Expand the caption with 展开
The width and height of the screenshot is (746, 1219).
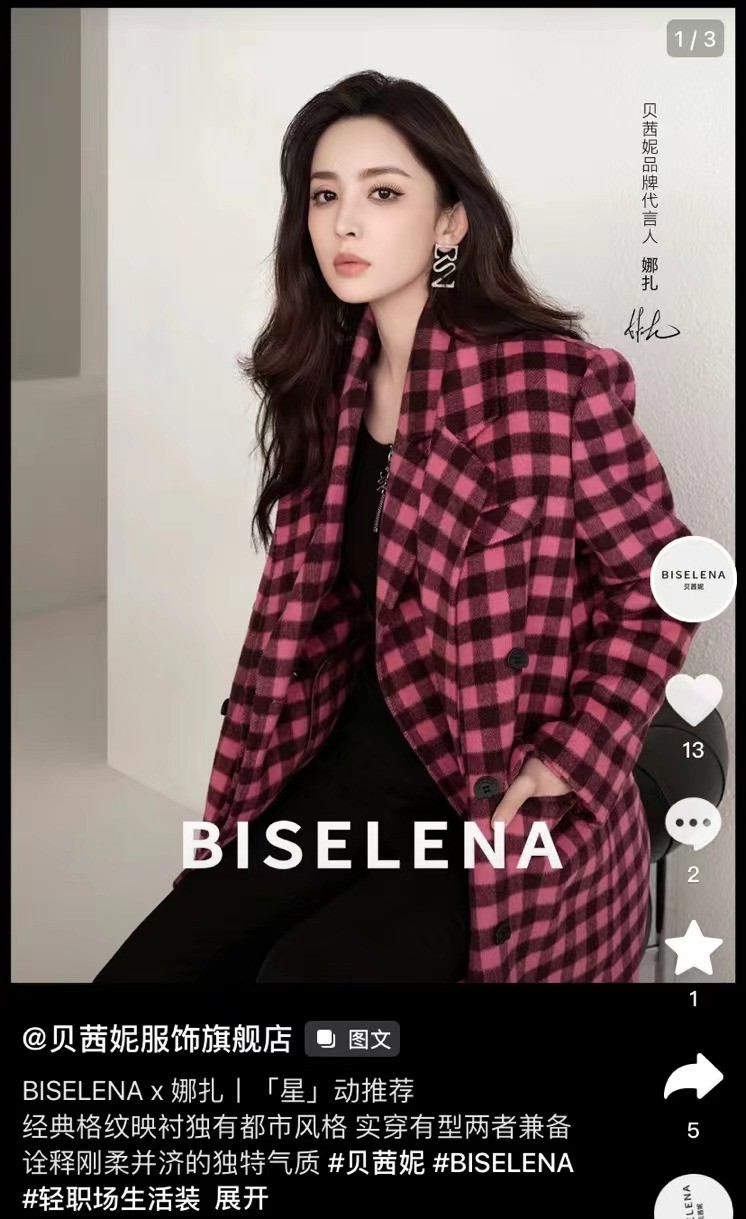pos(242,1197)
